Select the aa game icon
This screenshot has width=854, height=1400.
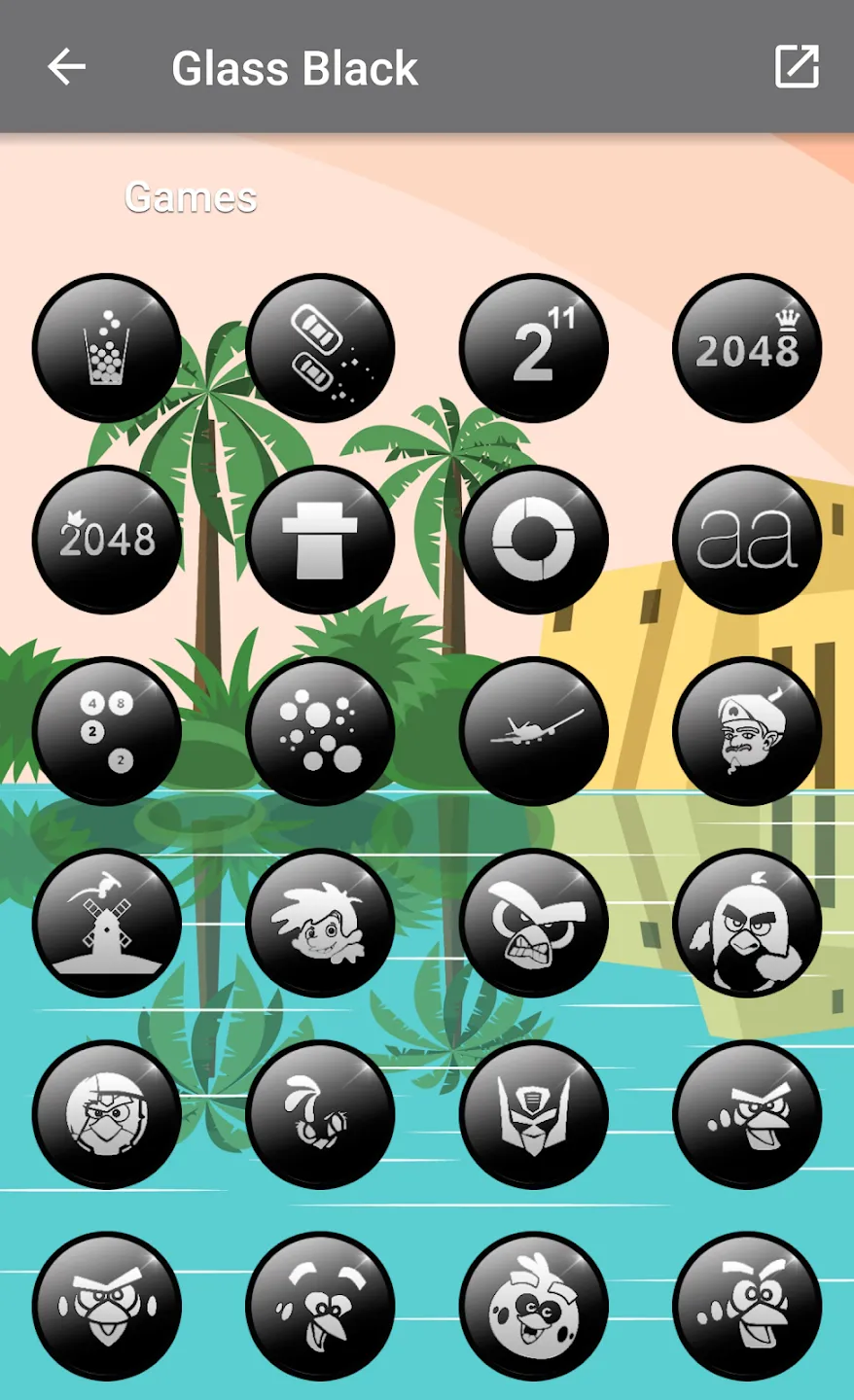click(x=747, y=540)
